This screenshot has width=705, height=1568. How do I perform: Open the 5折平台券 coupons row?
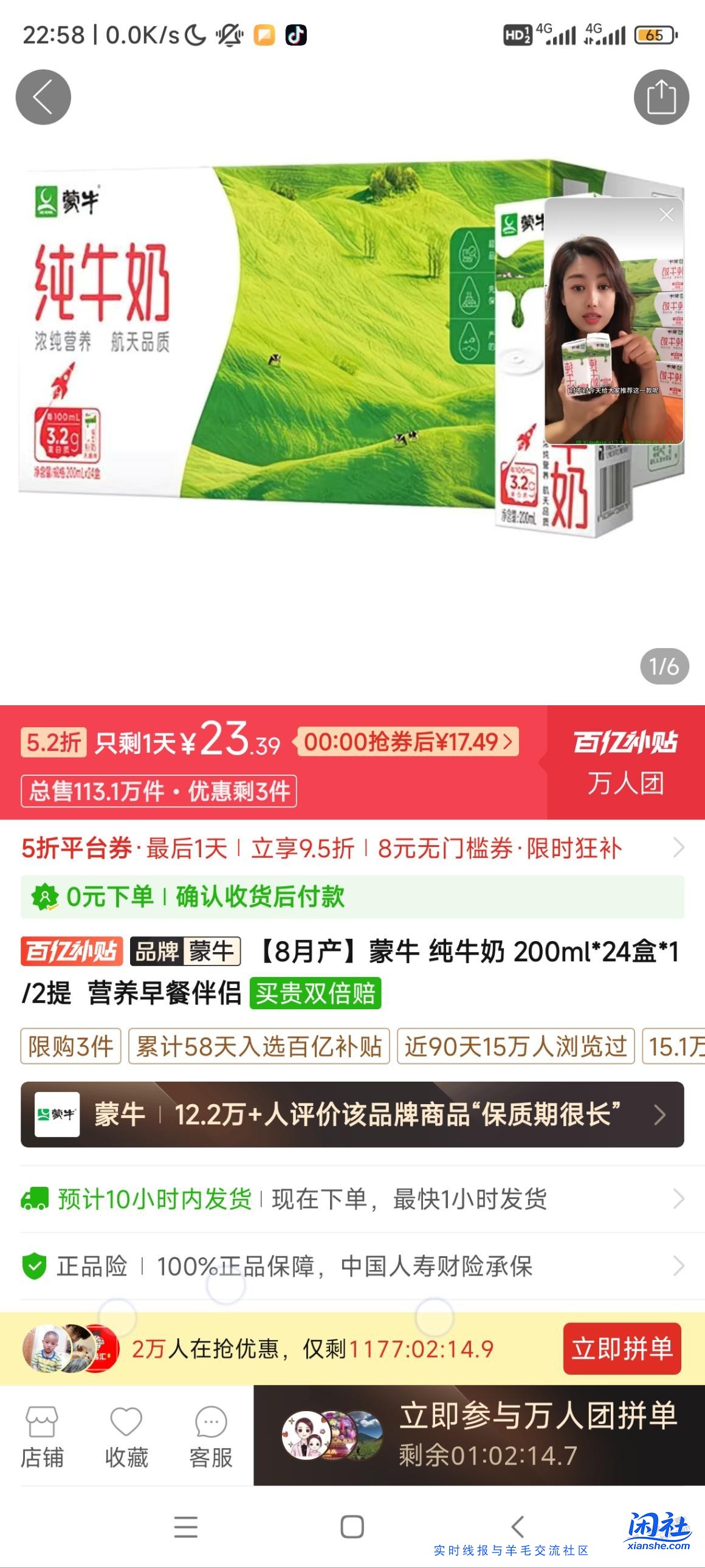pos(352,848)
